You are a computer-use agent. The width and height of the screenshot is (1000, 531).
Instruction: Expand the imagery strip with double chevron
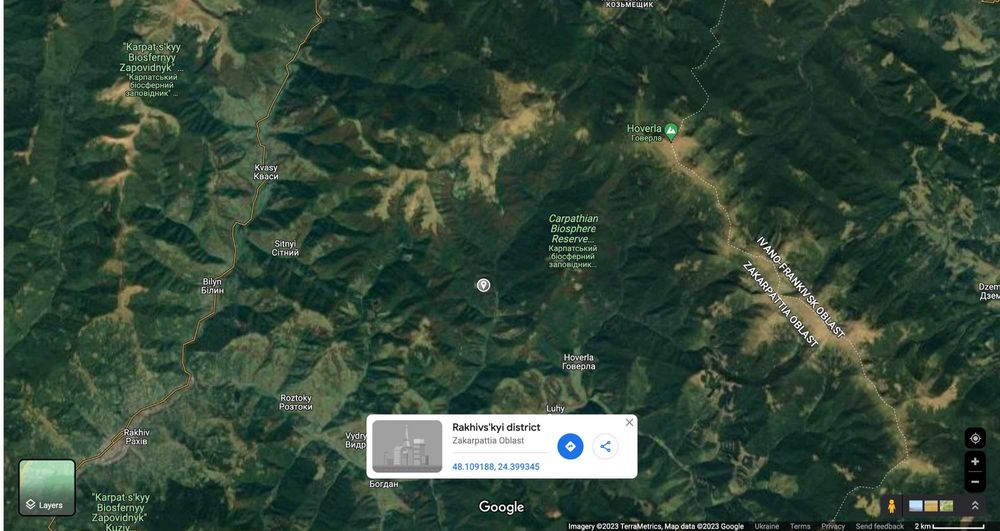[x=975, y=506]
